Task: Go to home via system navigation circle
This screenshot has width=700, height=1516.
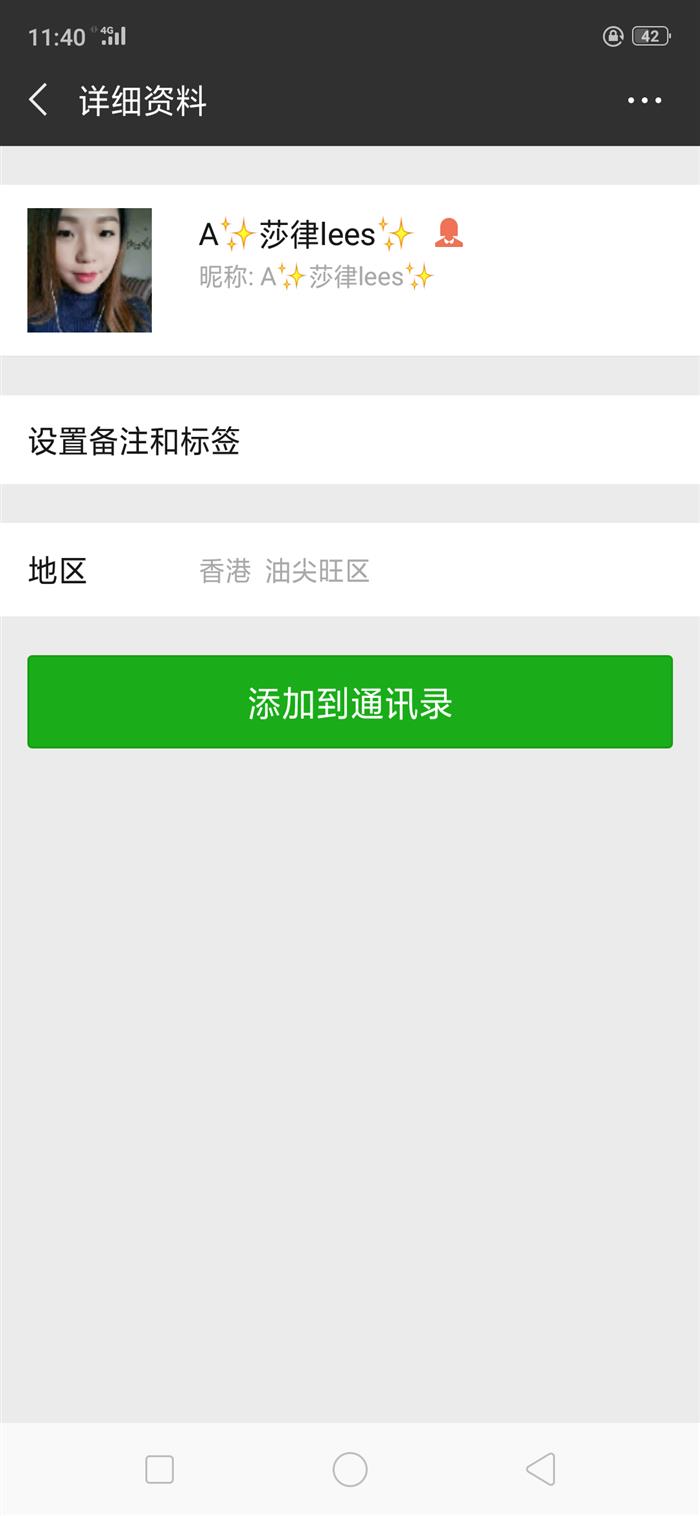Action: 350,1469
